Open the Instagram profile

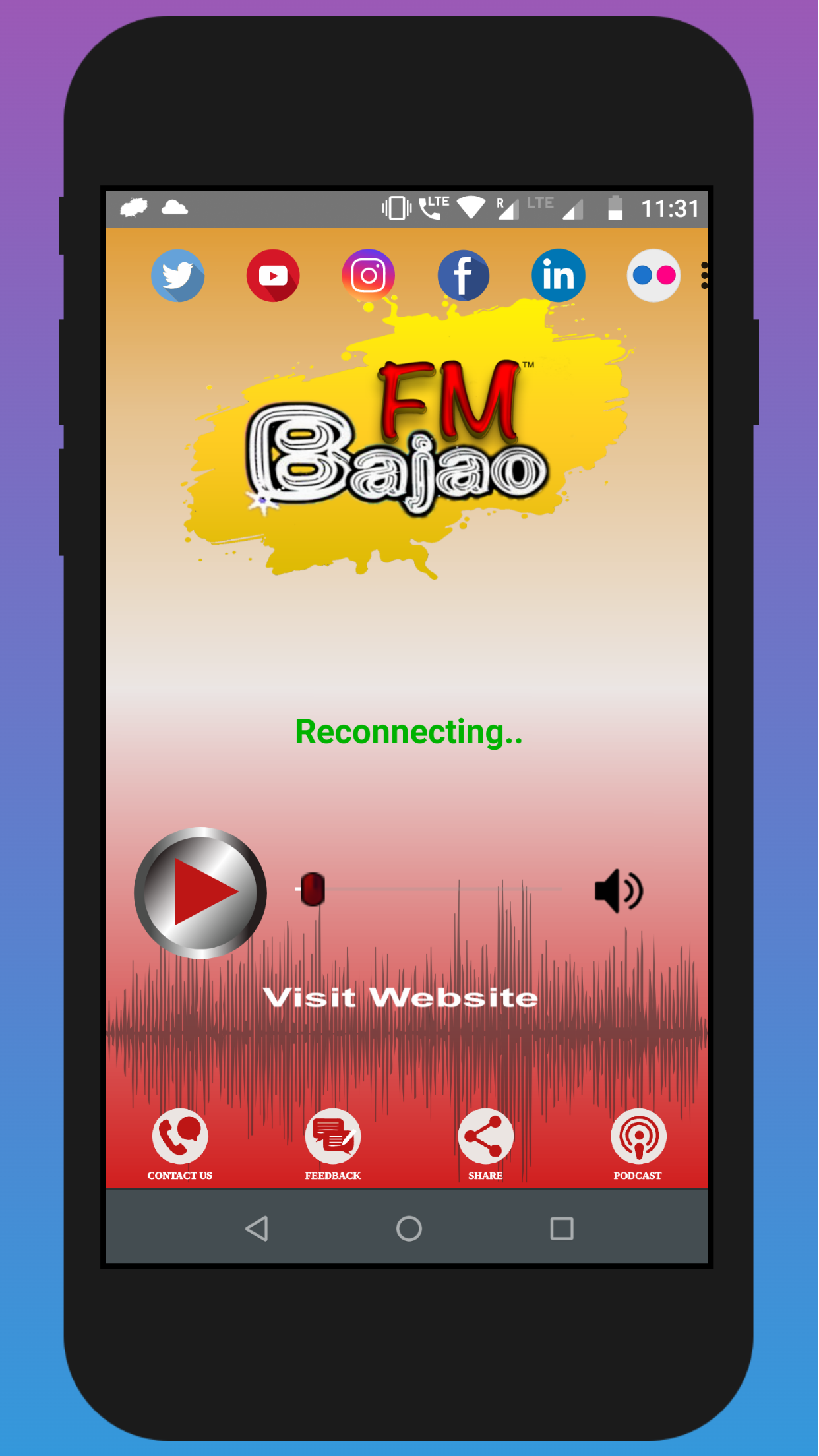tap(368, 276)
